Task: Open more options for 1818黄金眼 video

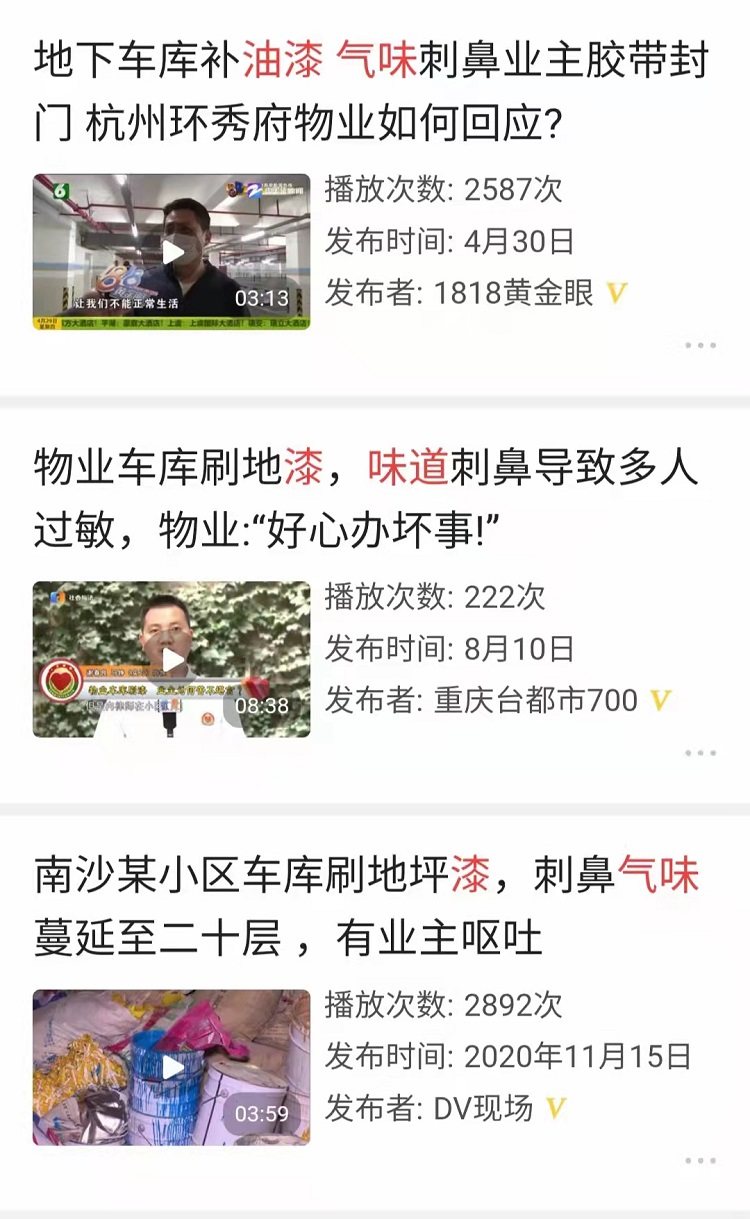Action: click(x=700, y=345)
